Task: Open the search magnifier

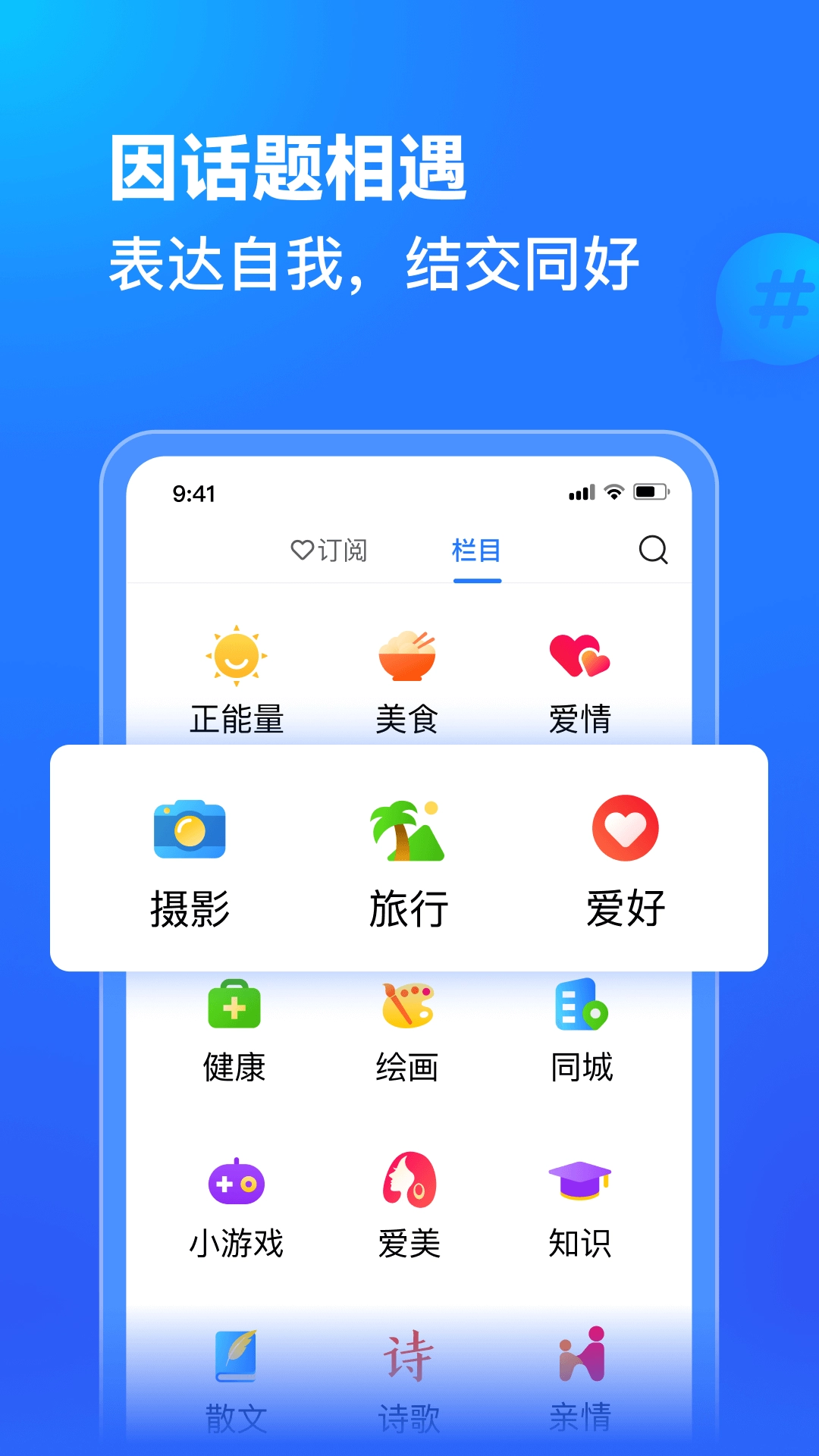Action: point(654,551)
